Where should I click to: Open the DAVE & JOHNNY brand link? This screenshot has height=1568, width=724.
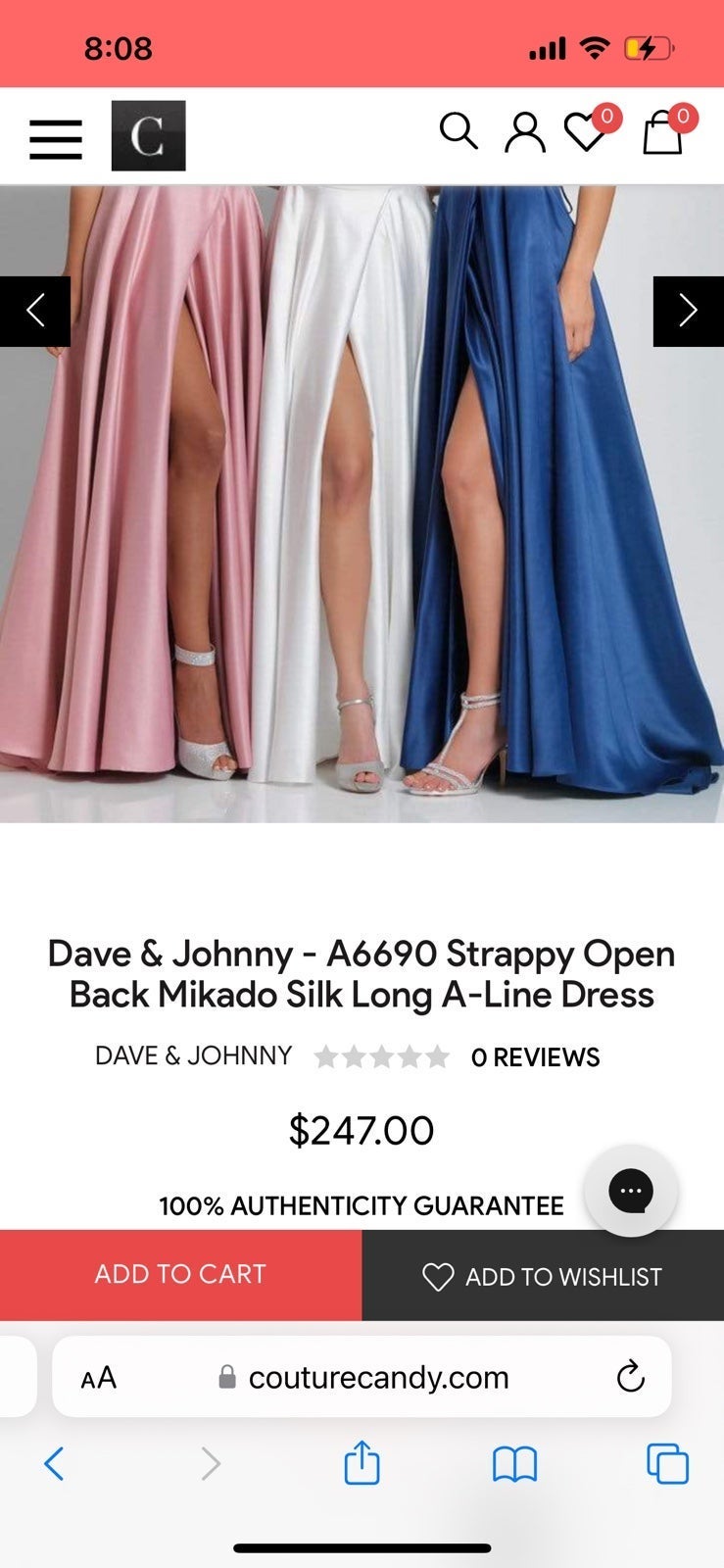pyautogui.click(x=193, y=1055)
